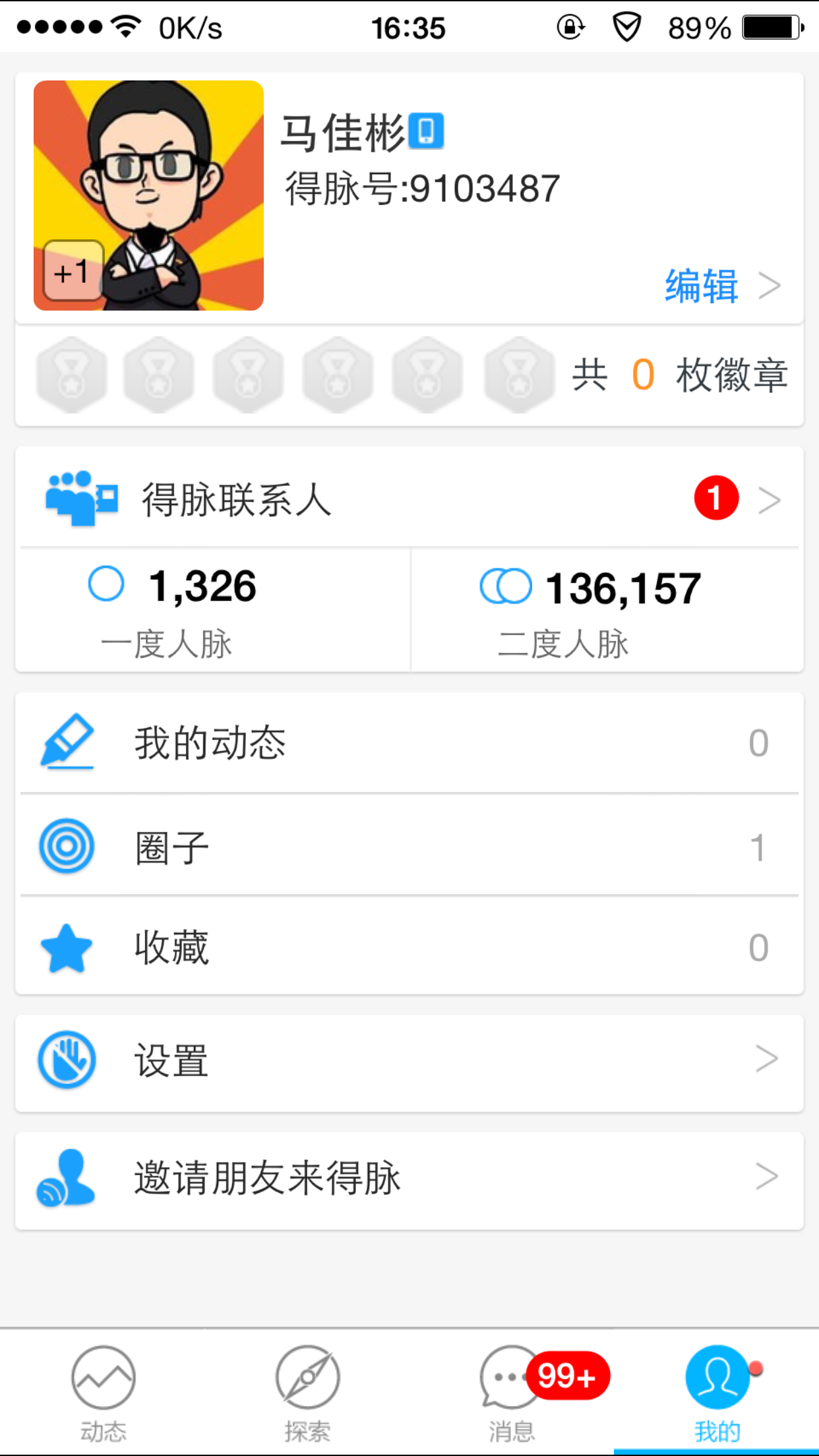This screenshot has width=819, height=1456.
Task: Open 得脉联系人 contacts list
Action: click(x=409, y=499)
